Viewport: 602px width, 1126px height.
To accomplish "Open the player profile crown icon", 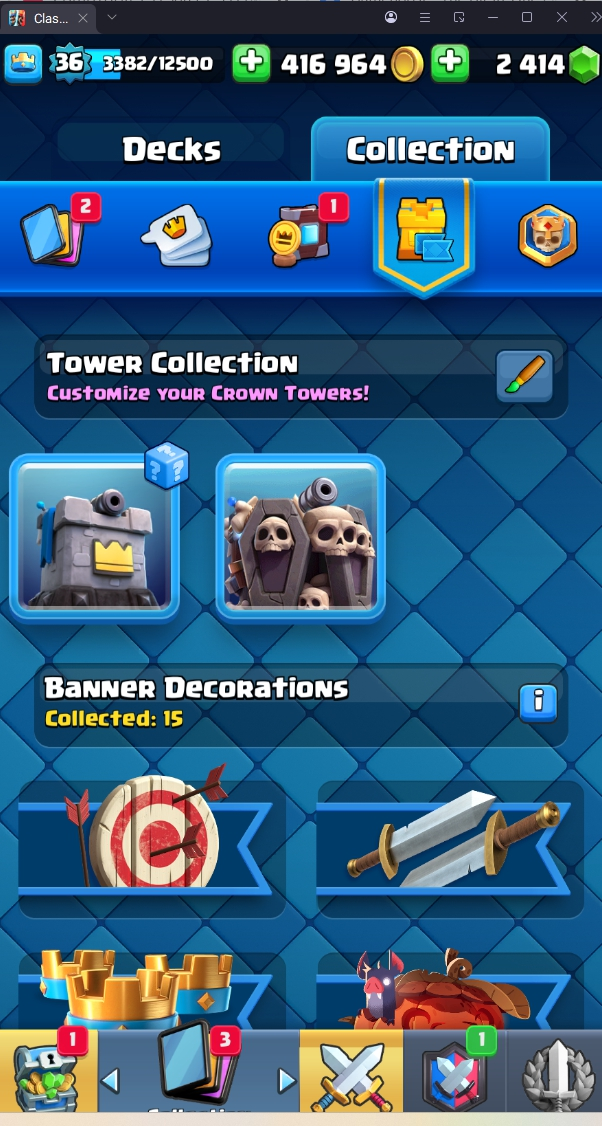I will click(23, 64).
